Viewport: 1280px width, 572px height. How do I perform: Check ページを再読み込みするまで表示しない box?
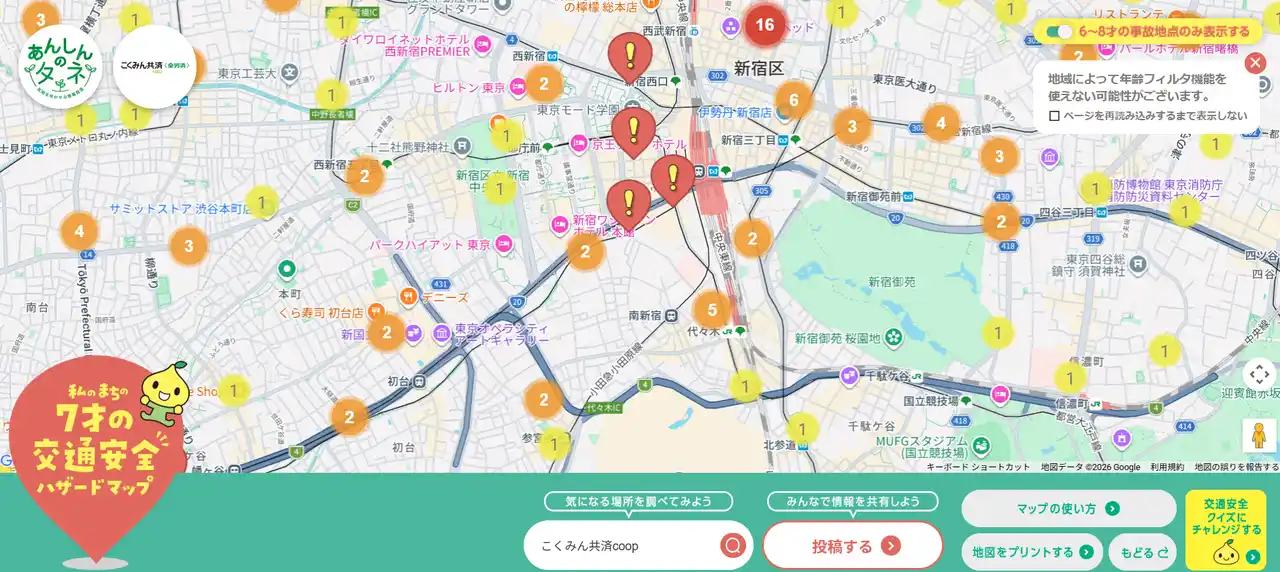[x=1054, y=116]
